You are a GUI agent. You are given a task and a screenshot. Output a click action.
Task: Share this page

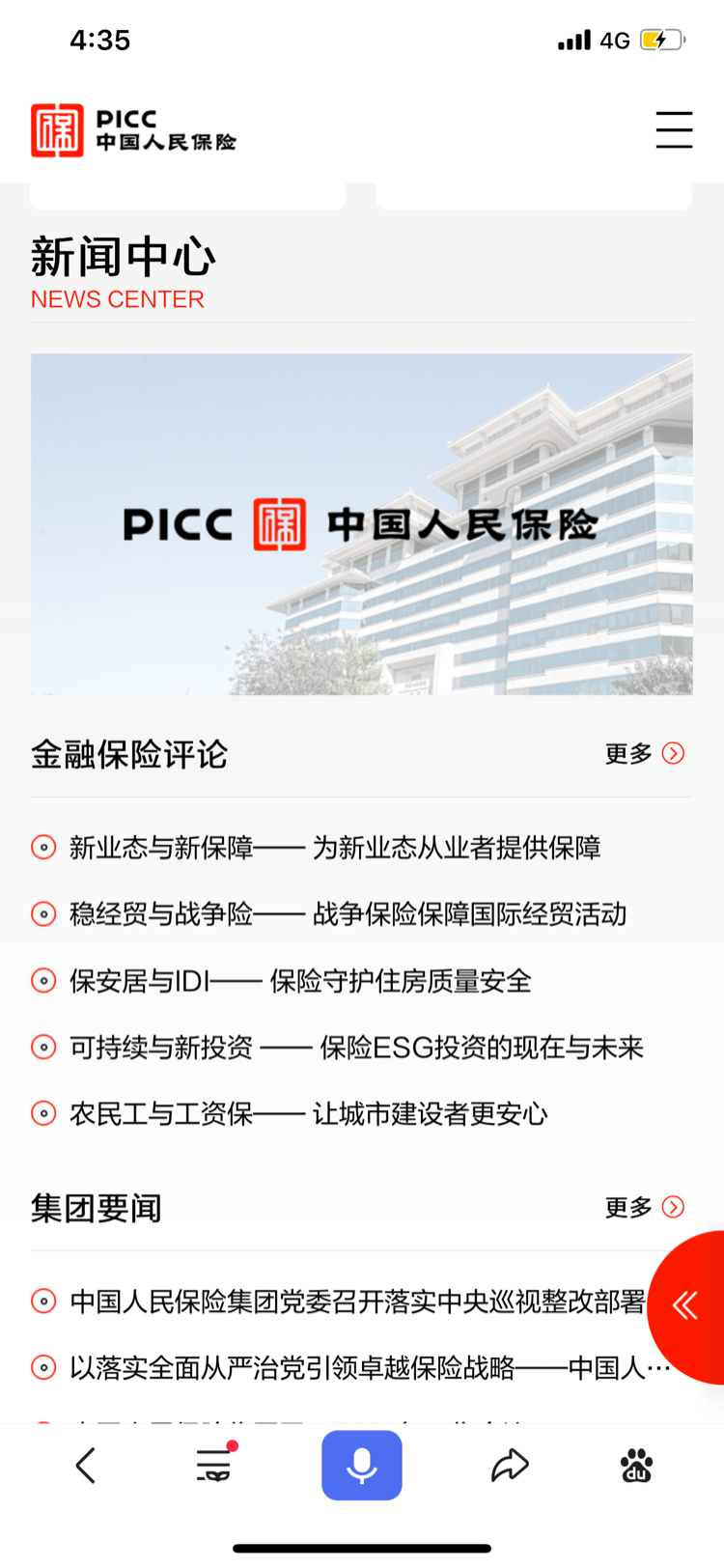pyautogui.click(x=509, y=1466)
